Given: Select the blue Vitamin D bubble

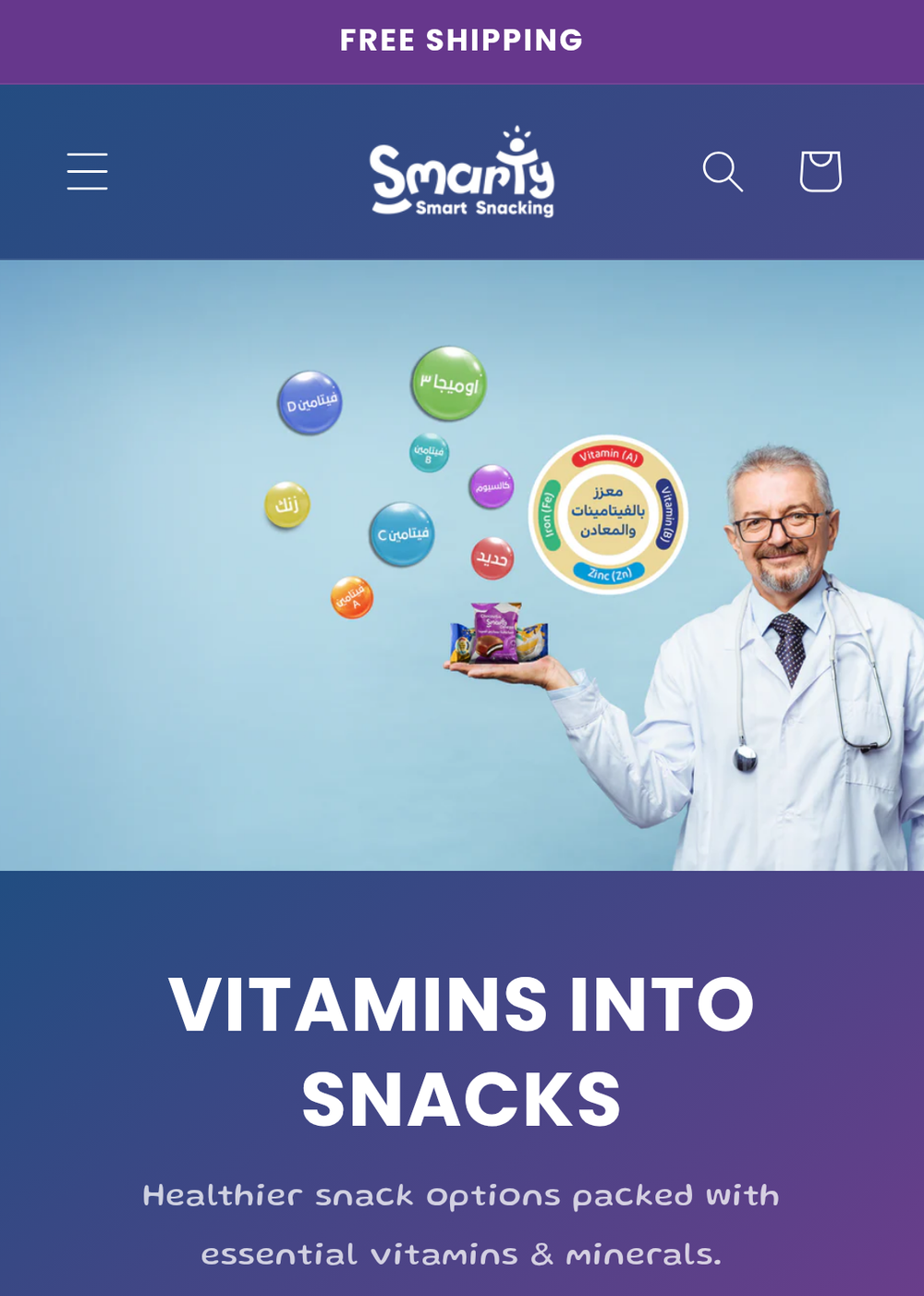Looking at the screenshot, I should click(311, 402).
